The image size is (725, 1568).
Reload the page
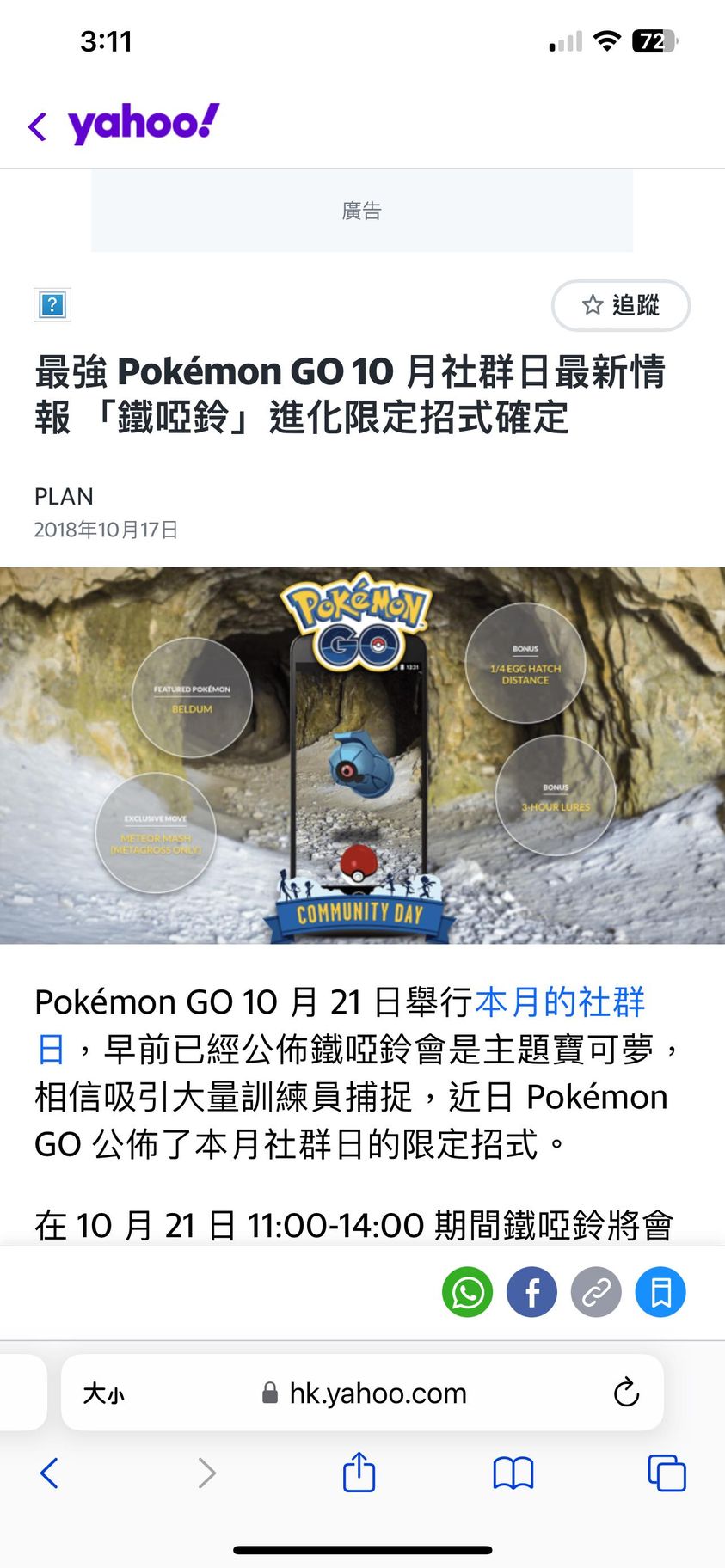626,1393
